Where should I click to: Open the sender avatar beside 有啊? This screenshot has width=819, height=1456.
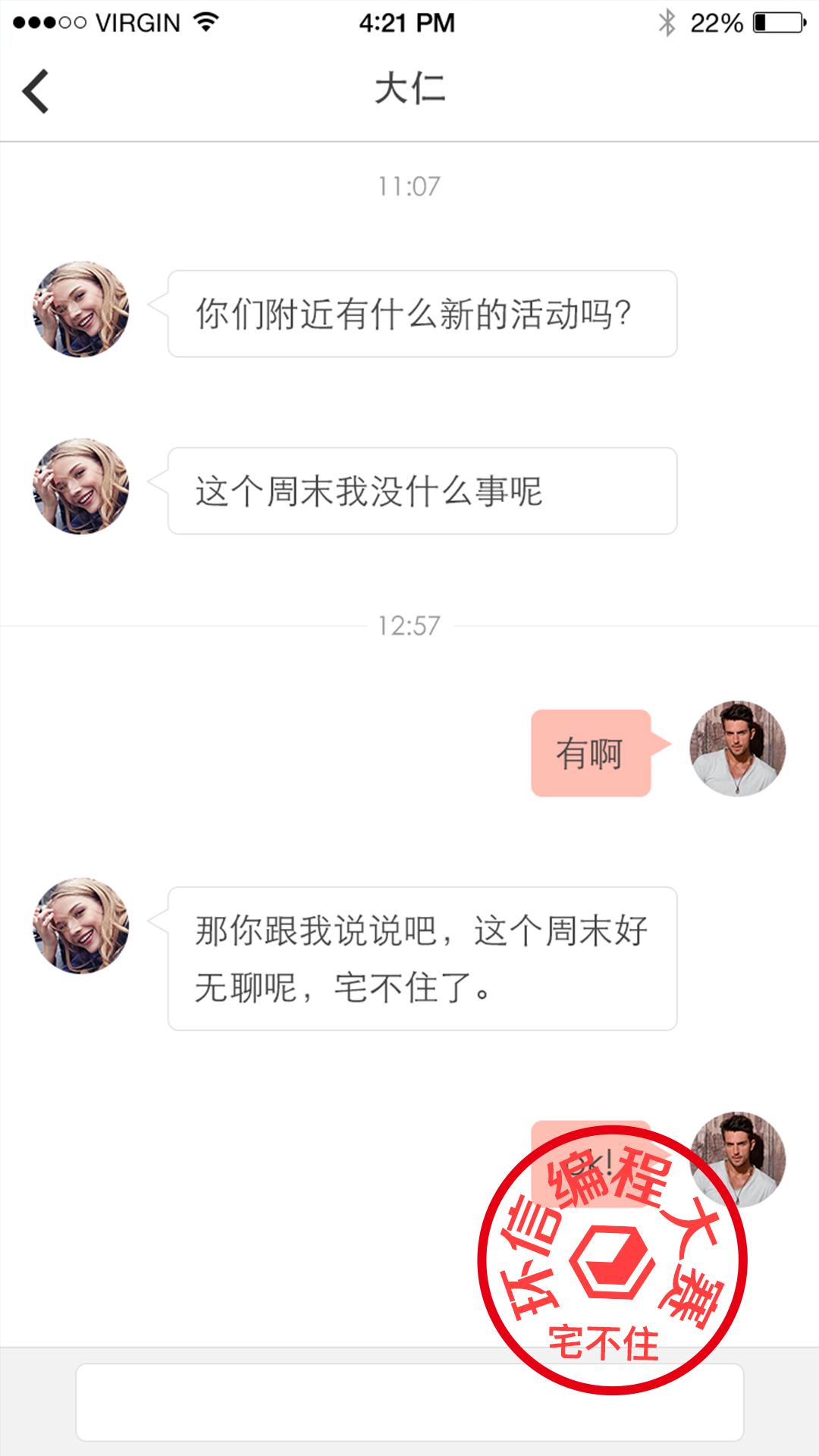tap(737, 748)
